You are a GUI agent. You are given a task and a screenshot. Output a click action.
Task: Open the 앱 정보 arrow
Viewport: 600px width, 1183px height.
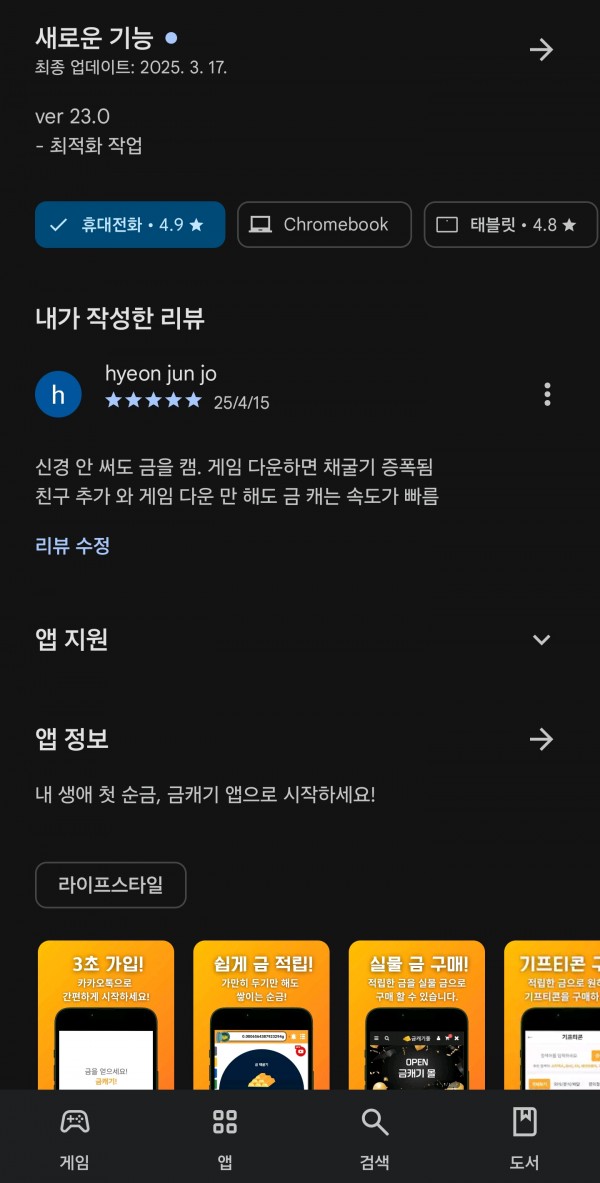(541, 739)
